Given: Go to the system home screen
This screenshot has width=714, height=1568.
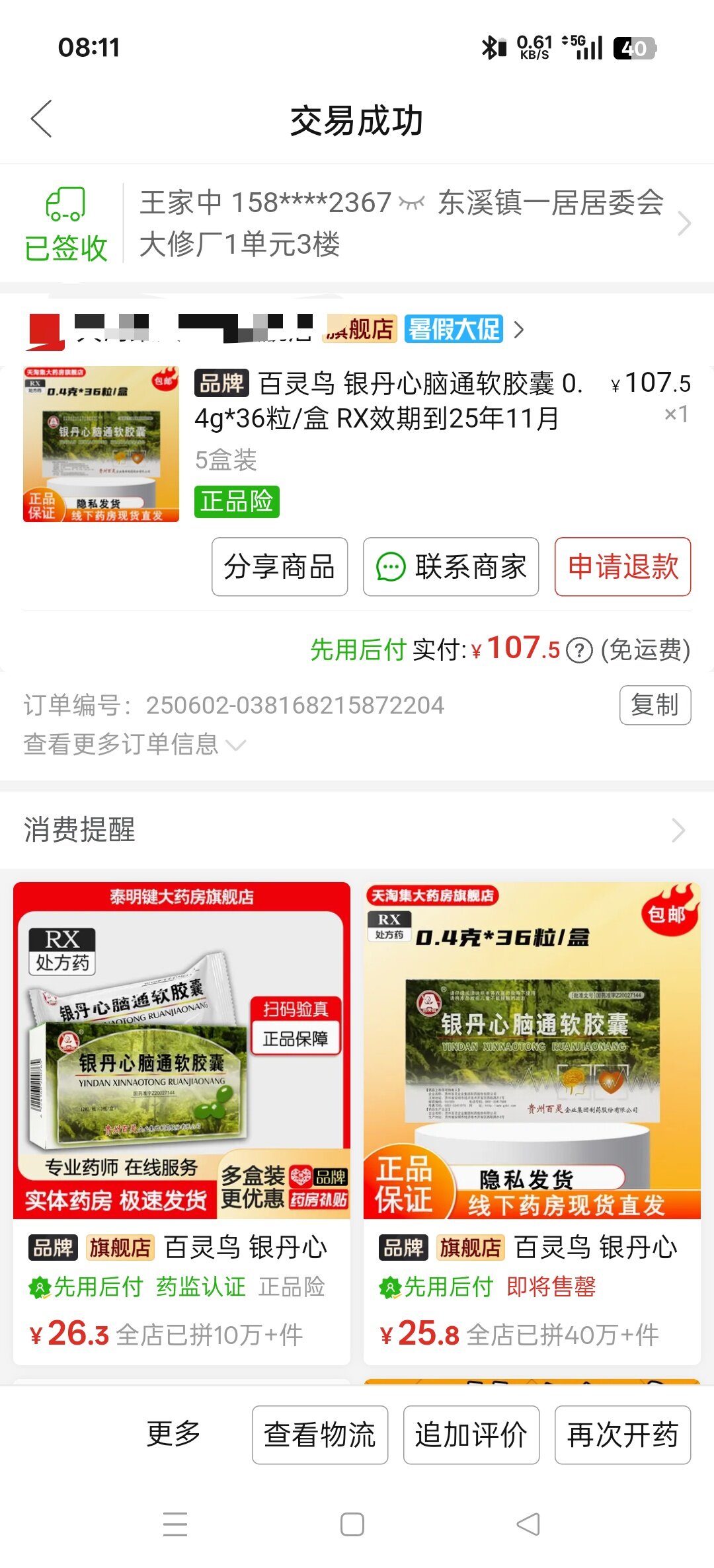Looking at the screenshot, I should [352, 1524].
